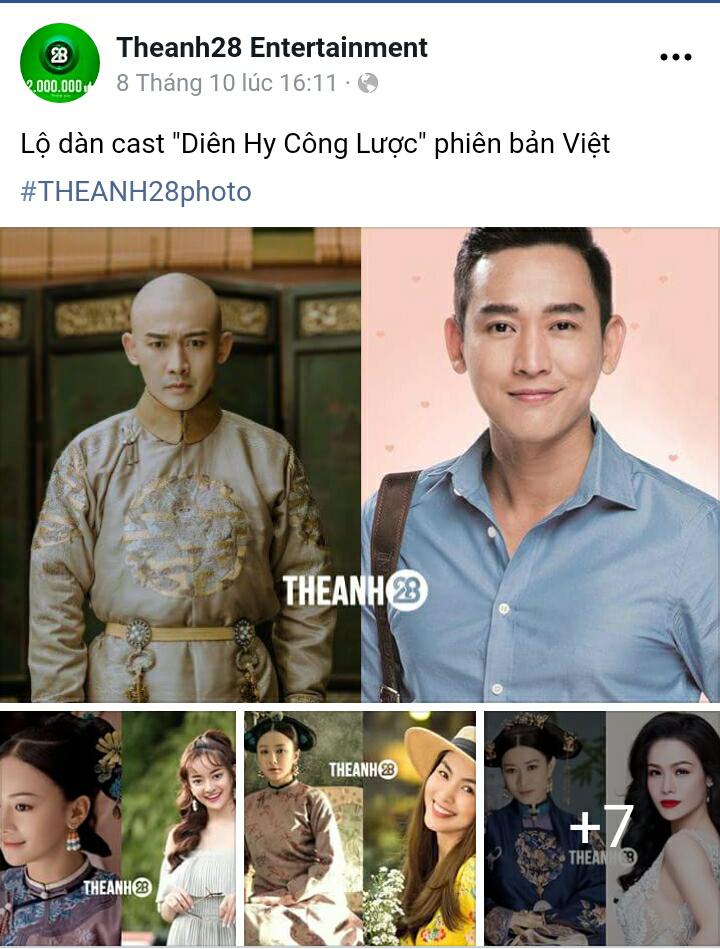
Task: Tap the #THEANH28photo hashtag
Action: (x=136, y=191)
